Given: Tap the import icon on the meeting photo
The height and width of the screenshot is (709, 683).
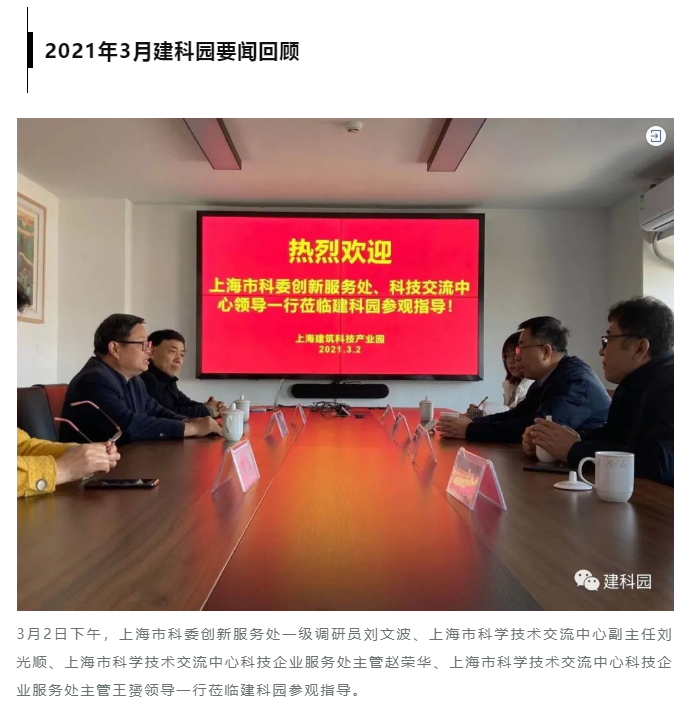Looking at the screenshot, I should point(655,136).
